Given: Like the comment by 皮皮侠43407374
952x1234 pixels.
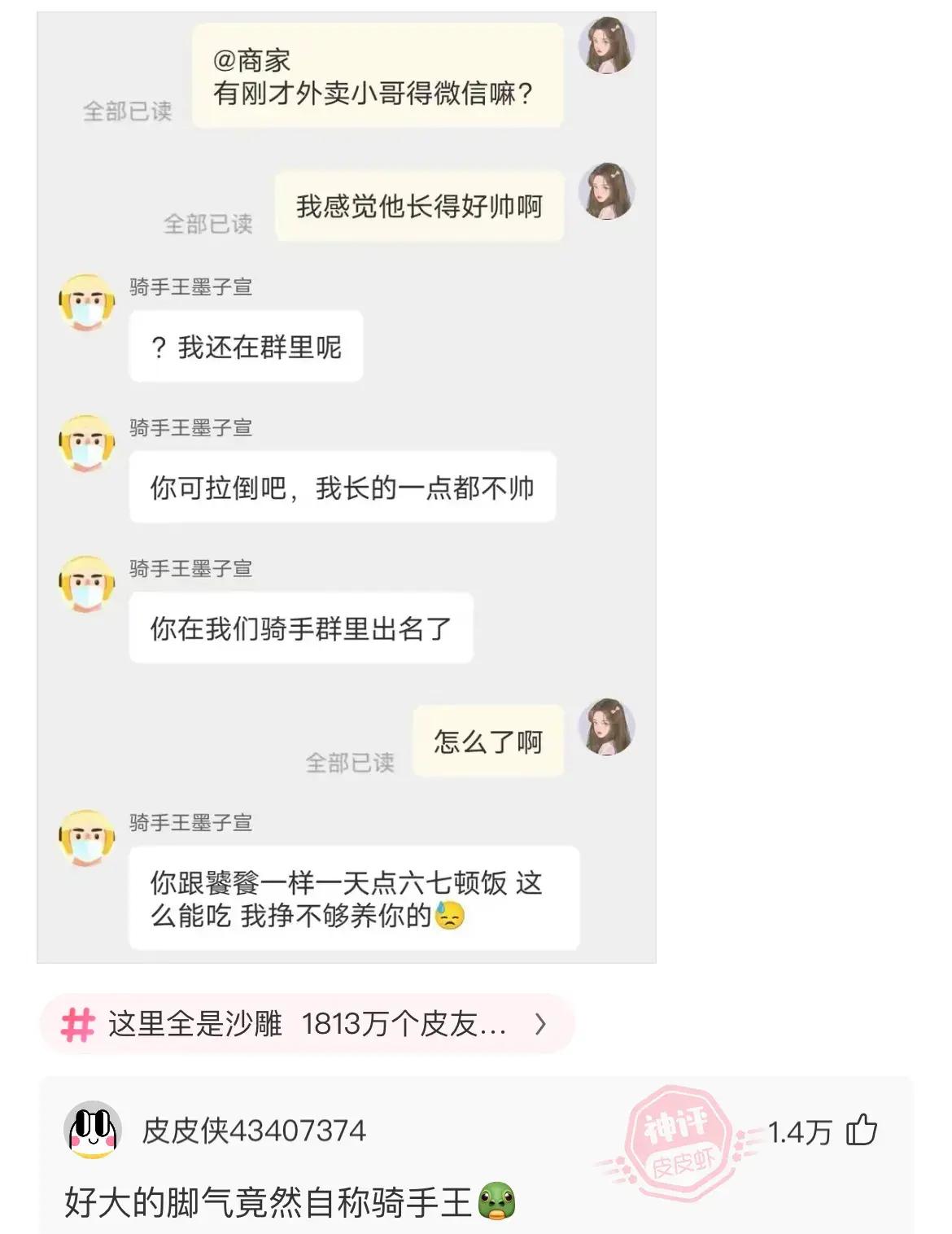Looking at the screenshot, I should tap(861, 1131).
